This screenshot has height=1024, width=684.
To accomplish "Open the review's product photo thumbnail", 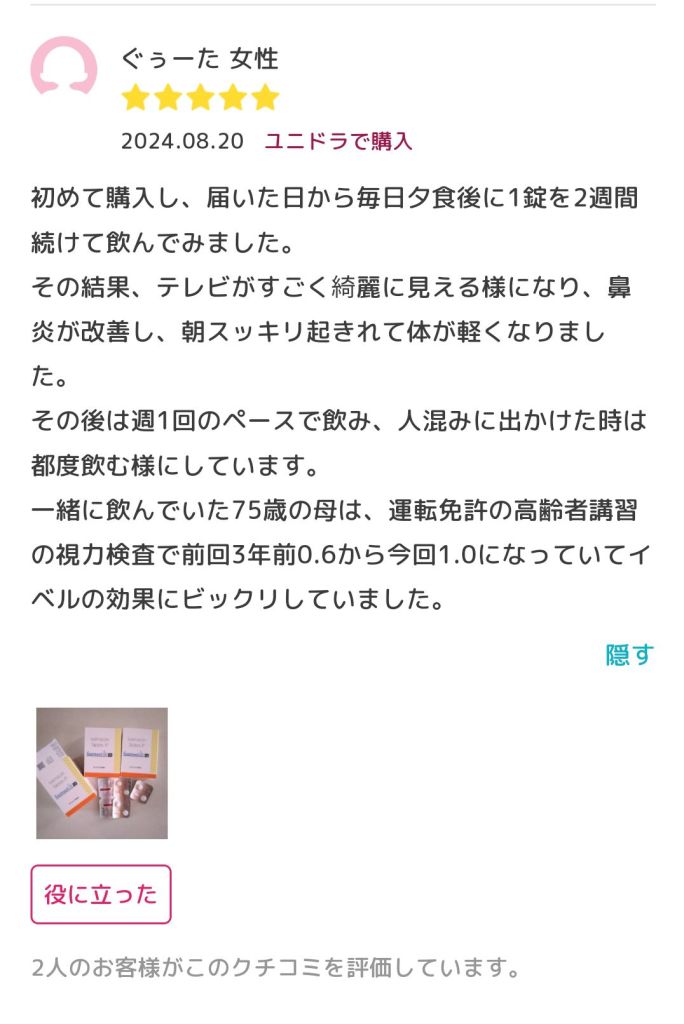I will (x=102, y=773).
